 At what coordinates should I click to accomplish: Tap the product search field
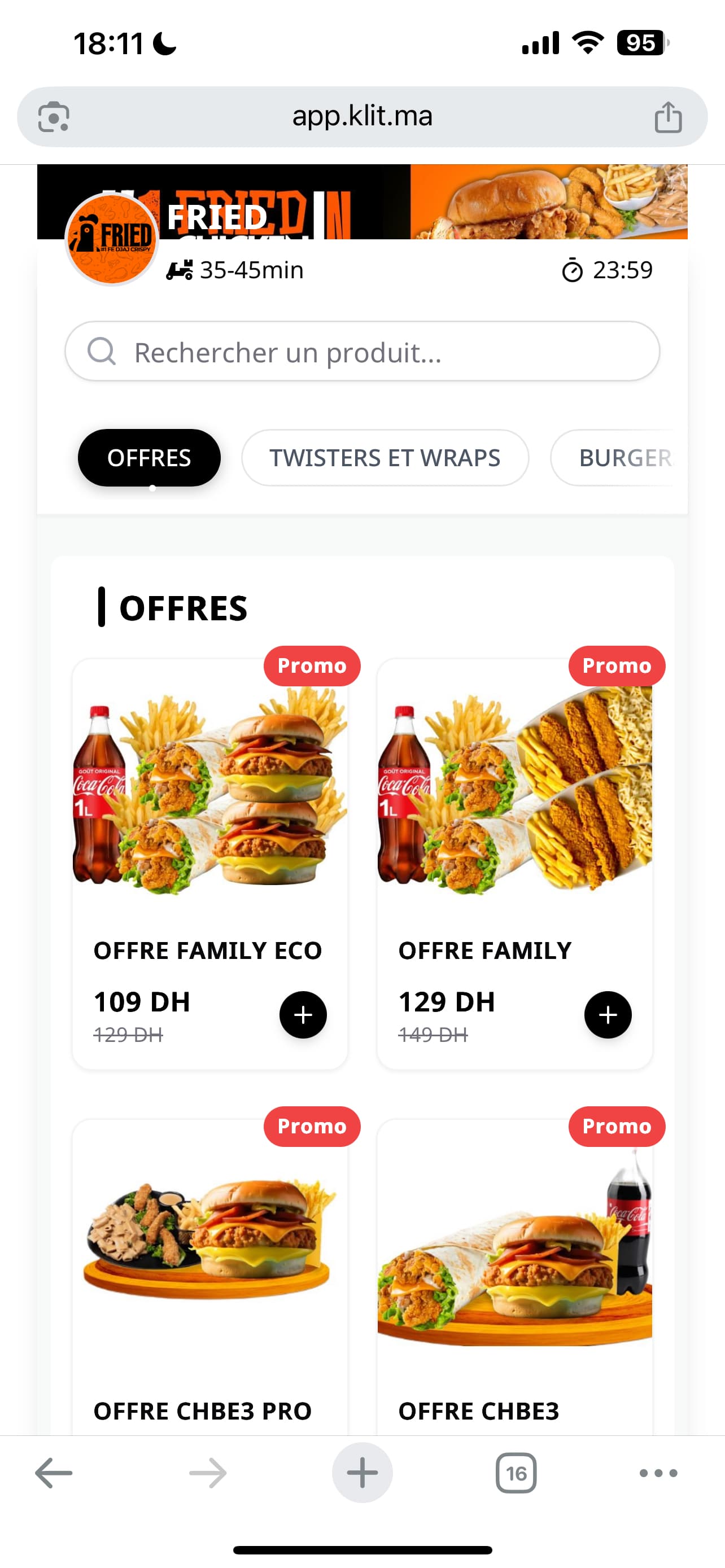click(x=361, y=352)
